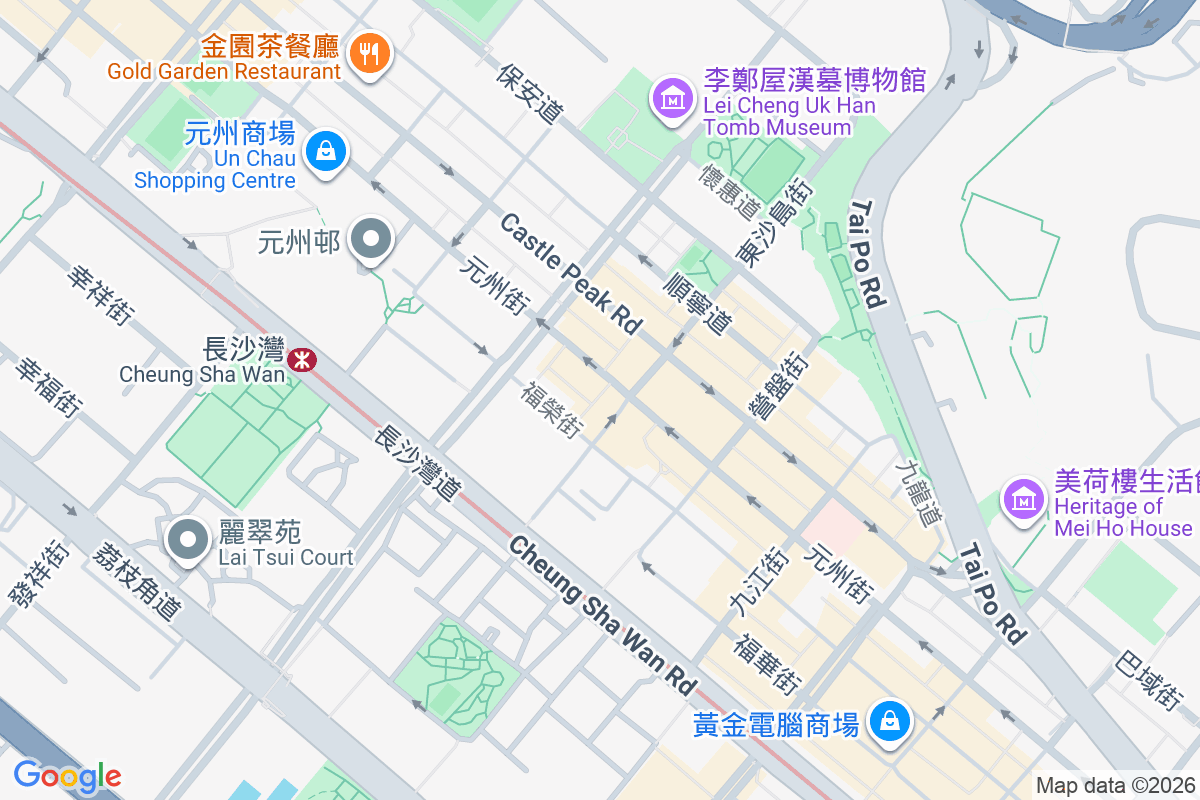This screenshot has width=1200, height=800.
Task: Open the Lai Tsui Court marker
Action: (188, 539)
